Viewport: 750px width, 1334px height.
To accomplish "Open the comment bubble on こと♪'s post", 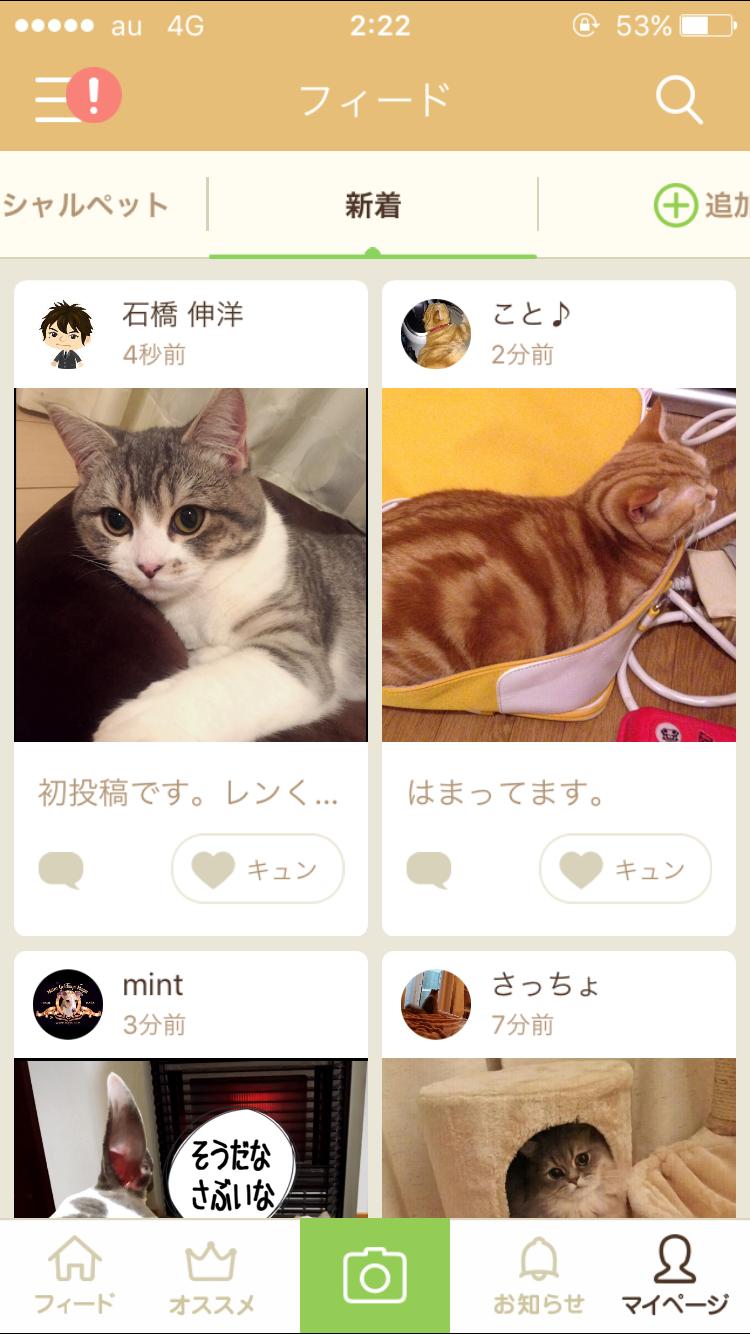I will coord(430,868).
